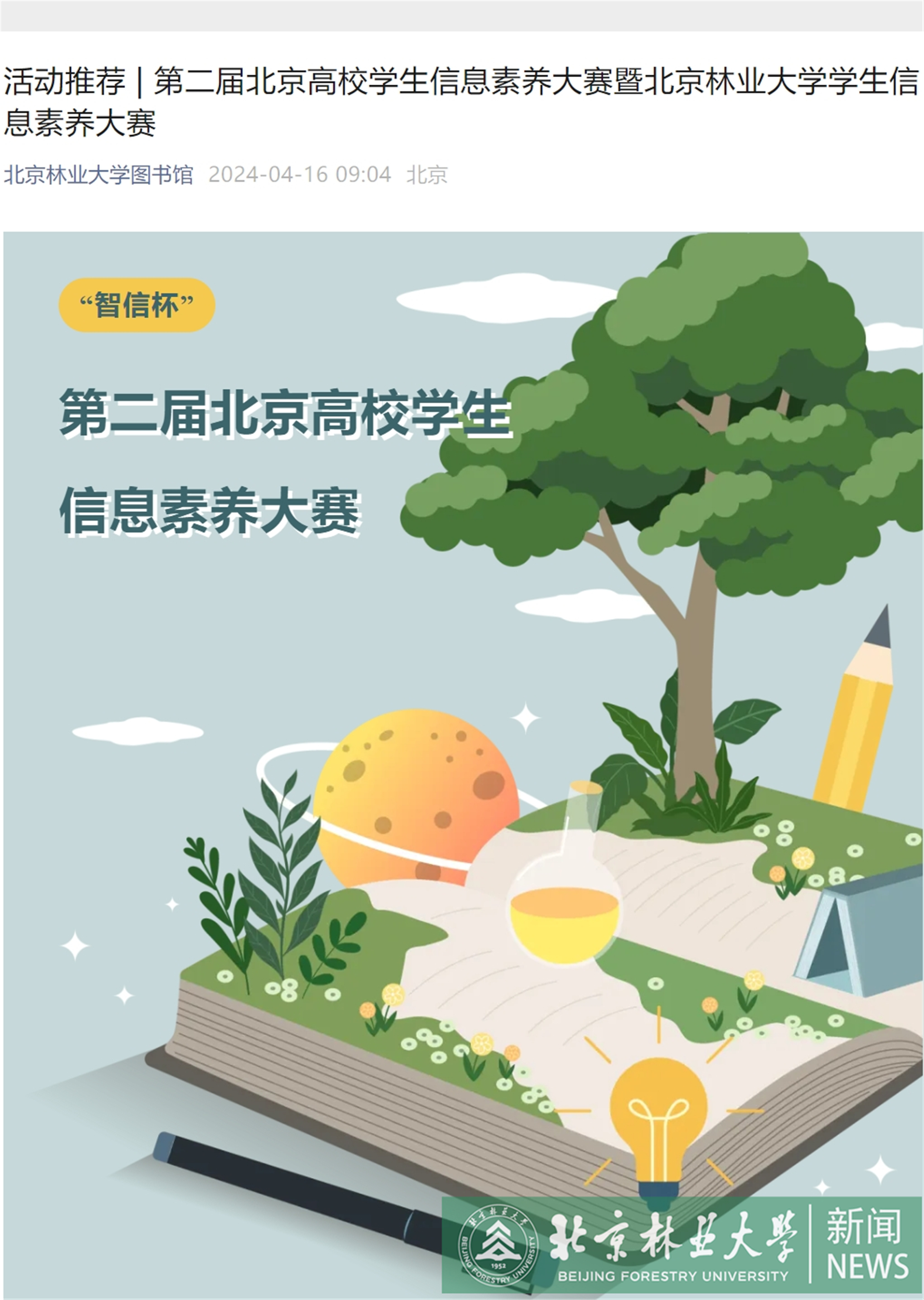View the 智信杯 competition poster image
This screenshot has width=924, height=1300.
pos(462,762)
